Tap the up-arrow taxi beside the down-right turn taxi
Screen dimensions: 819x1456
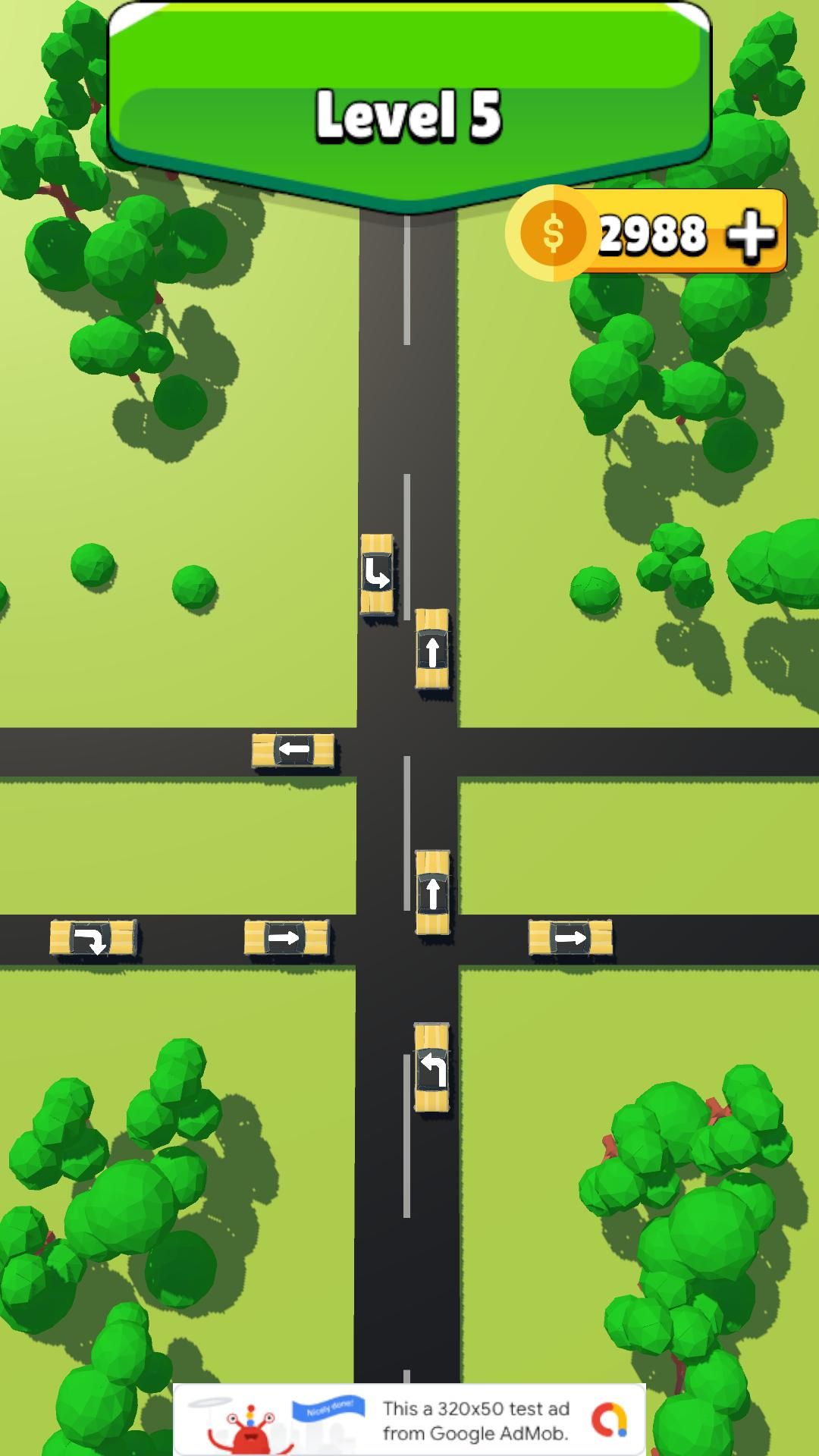tap(432, 649)
